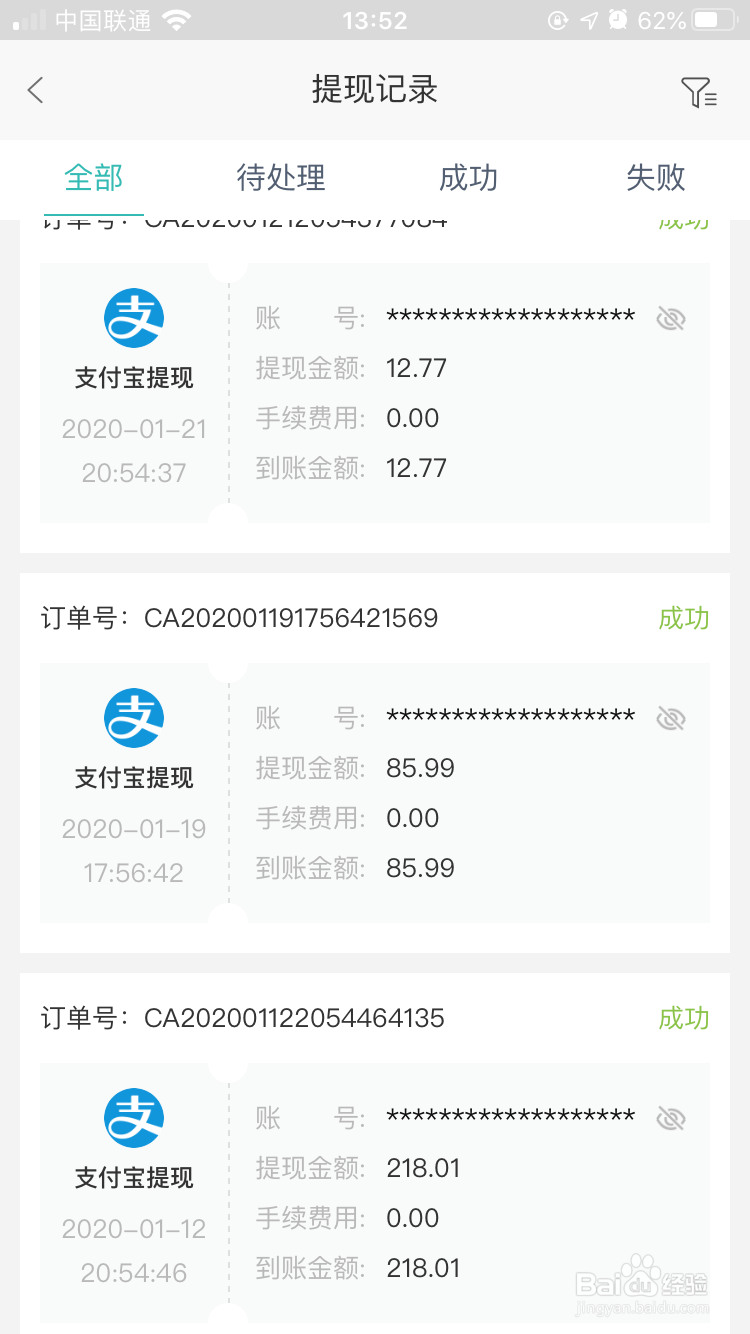
Task: Tap the back arrow to leave 提现记录
Action: coord(36,90)
